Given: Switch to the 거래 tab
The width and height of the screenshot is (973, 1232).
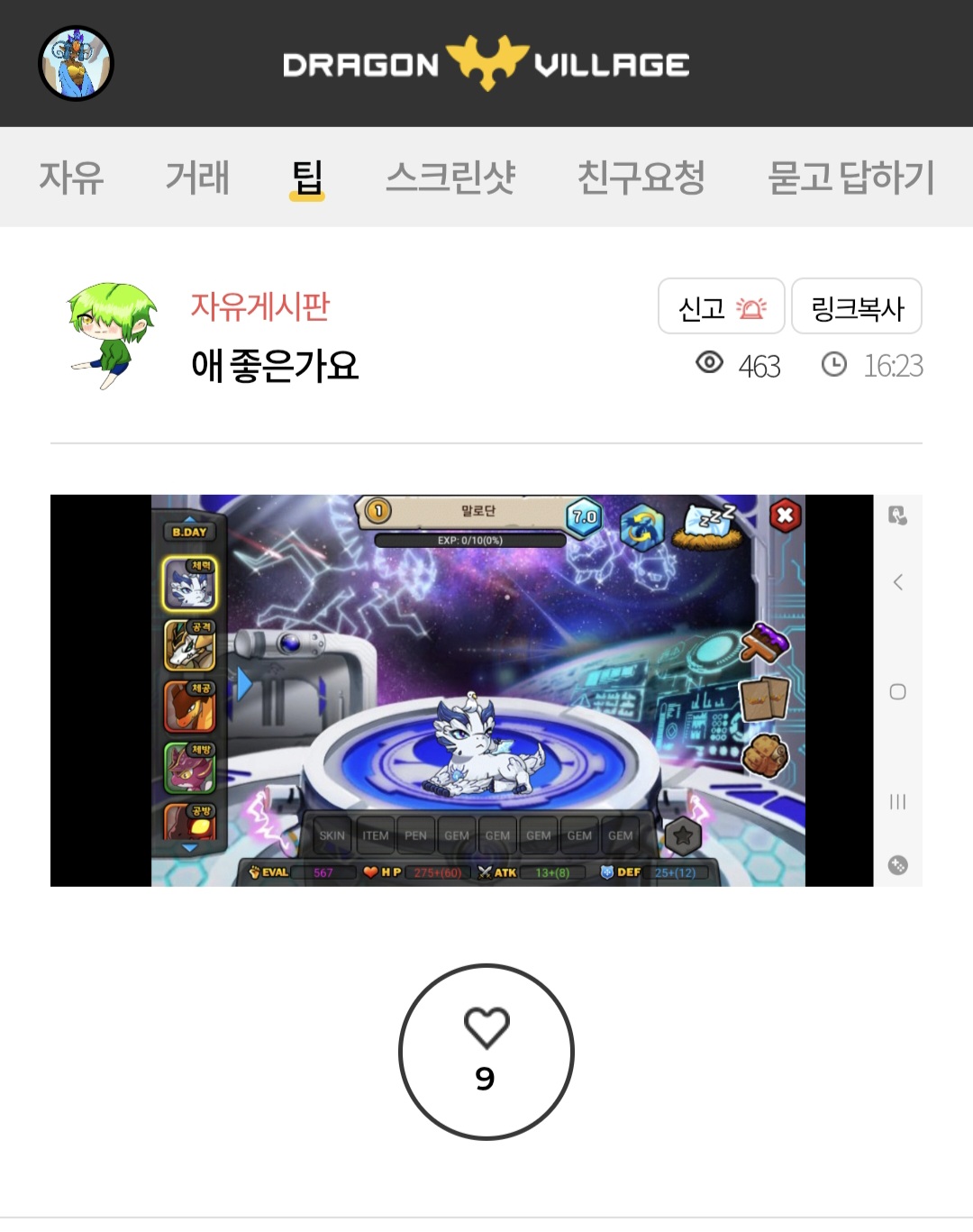Looking at the screenshot, I should pos(197,177).
